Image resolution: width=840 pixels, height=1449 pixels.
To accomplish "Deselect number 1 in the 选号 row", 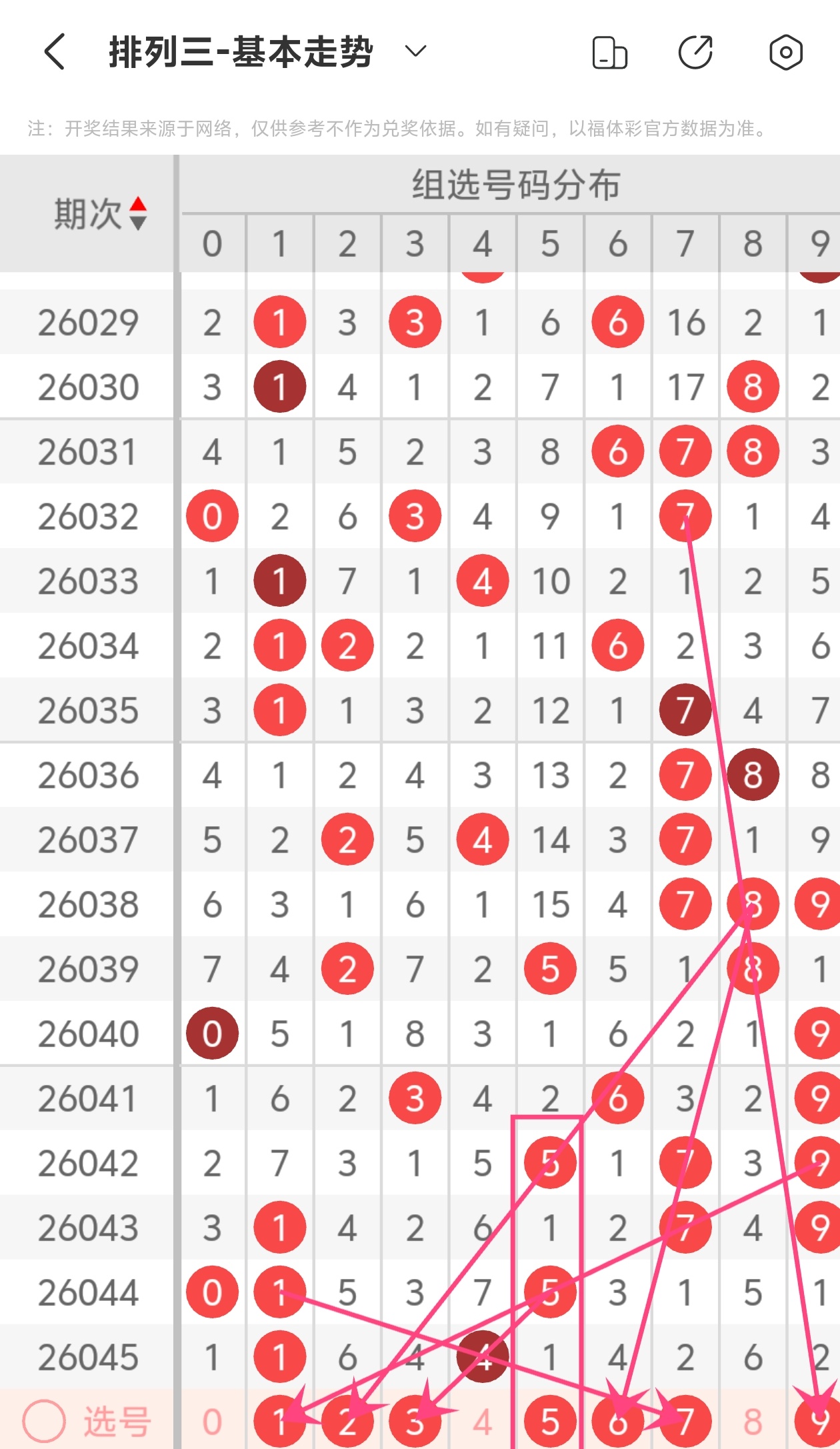I will coord(279,1422).
